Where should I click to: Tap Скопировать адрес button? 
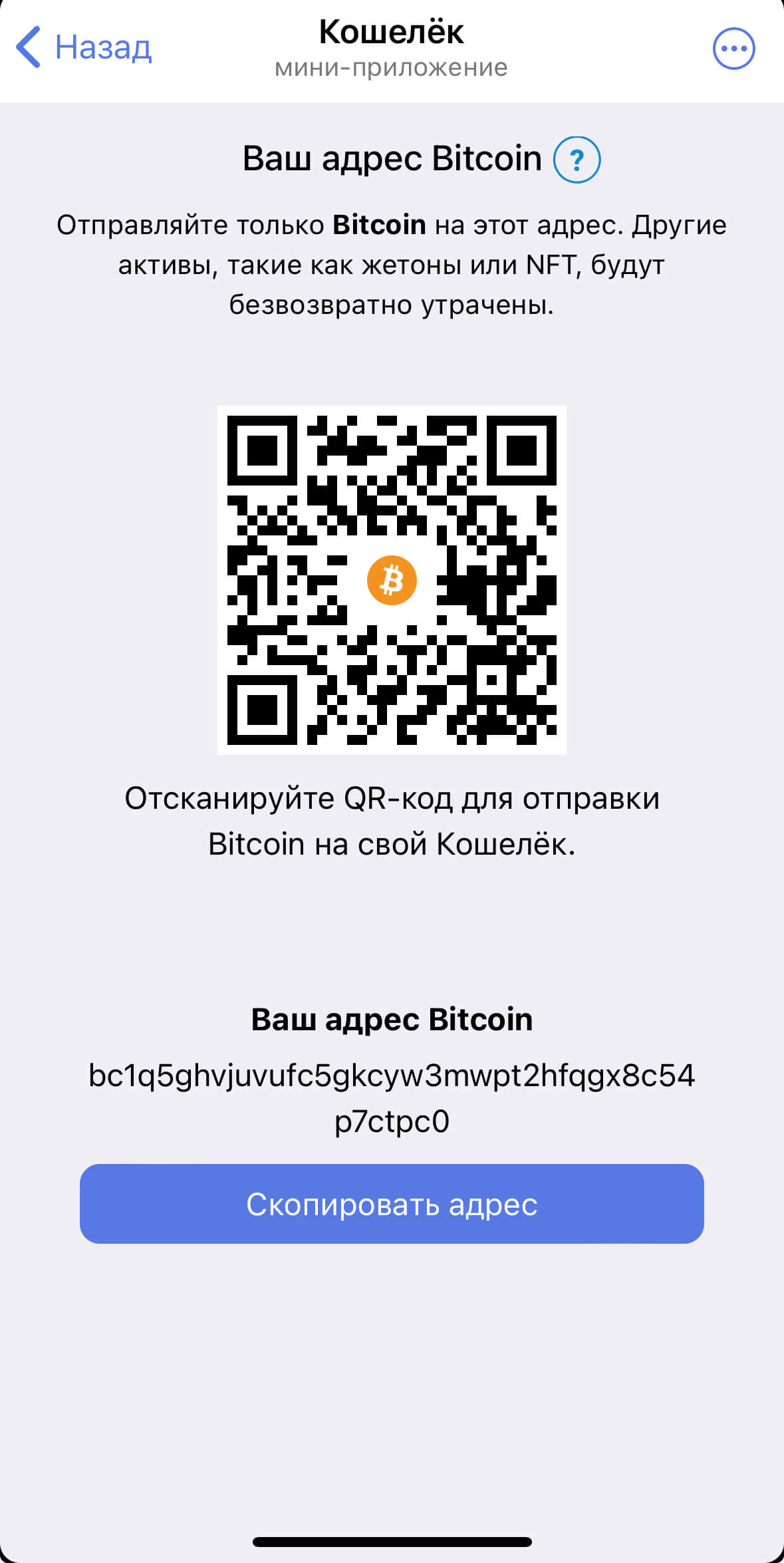[392, 1204]
